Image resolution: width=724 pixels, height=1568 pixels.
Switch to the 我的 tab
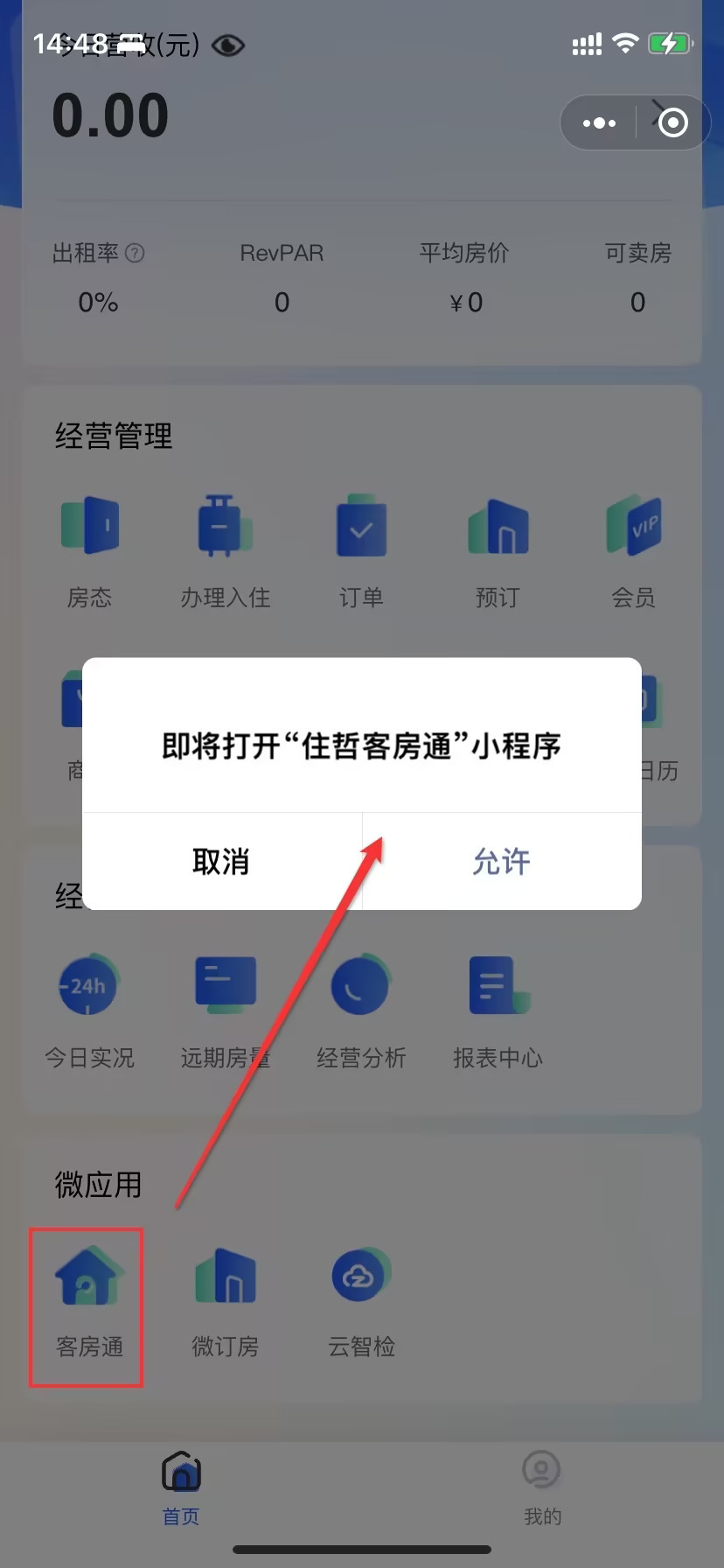pos(542,1487)
